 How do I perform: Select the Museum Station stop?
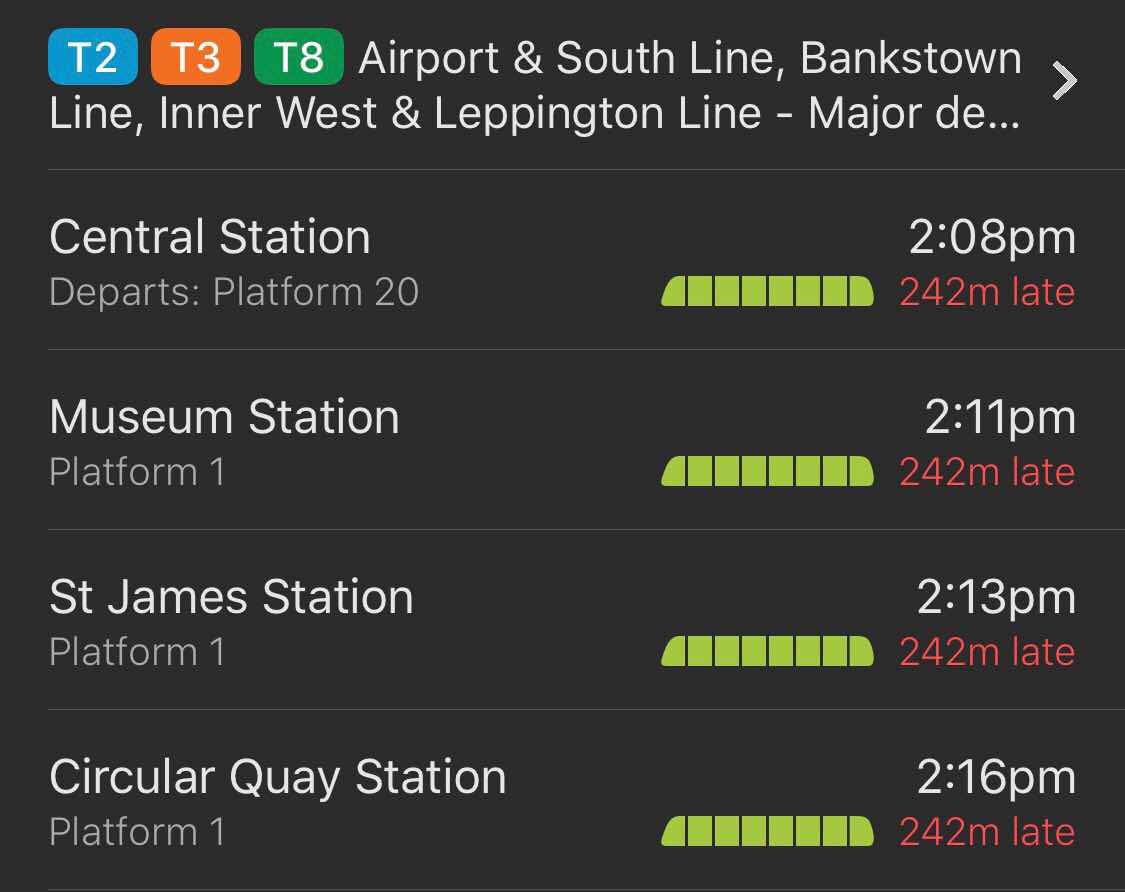pos(560,442)
